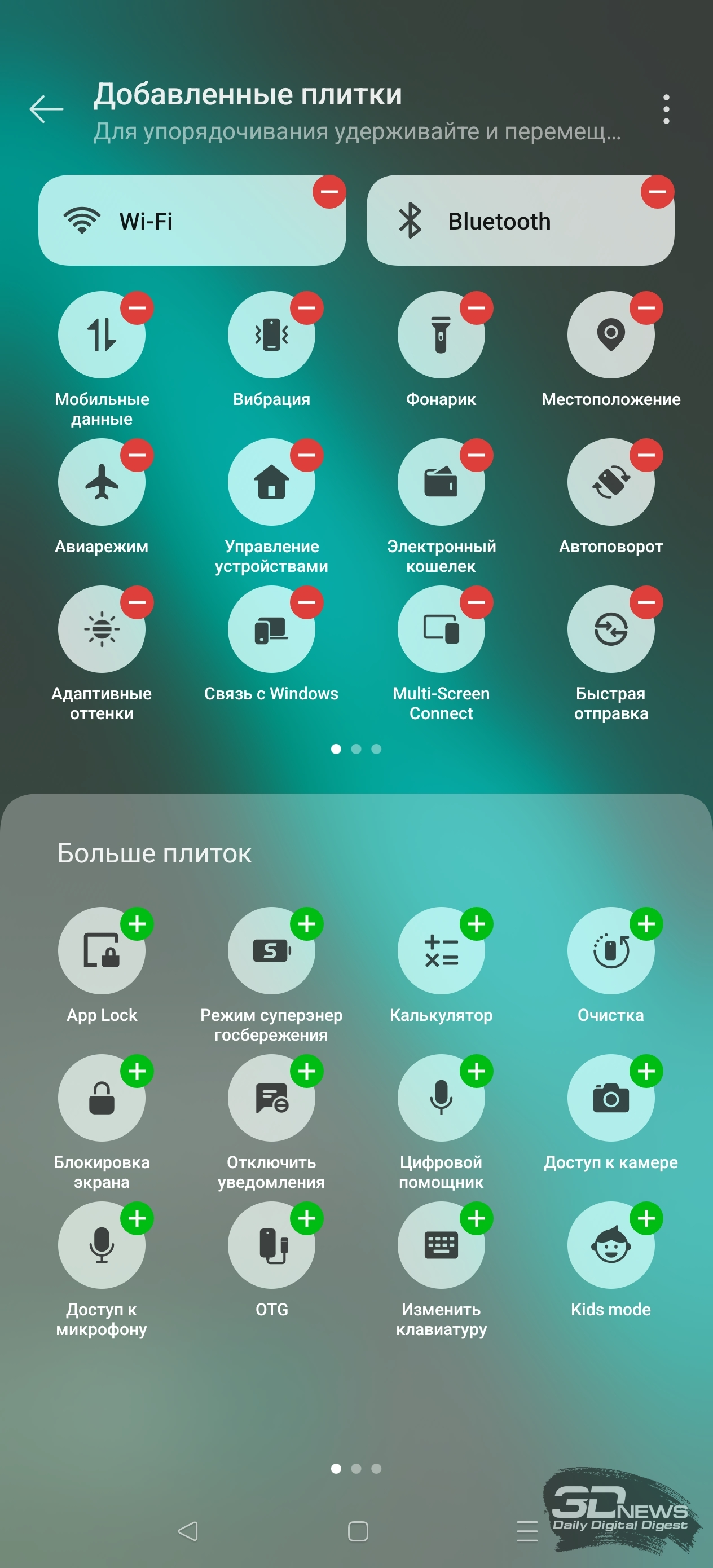Screen dimensions: 713x1568
Task: Add the Kids mode tile
Action: (646, 1218)
